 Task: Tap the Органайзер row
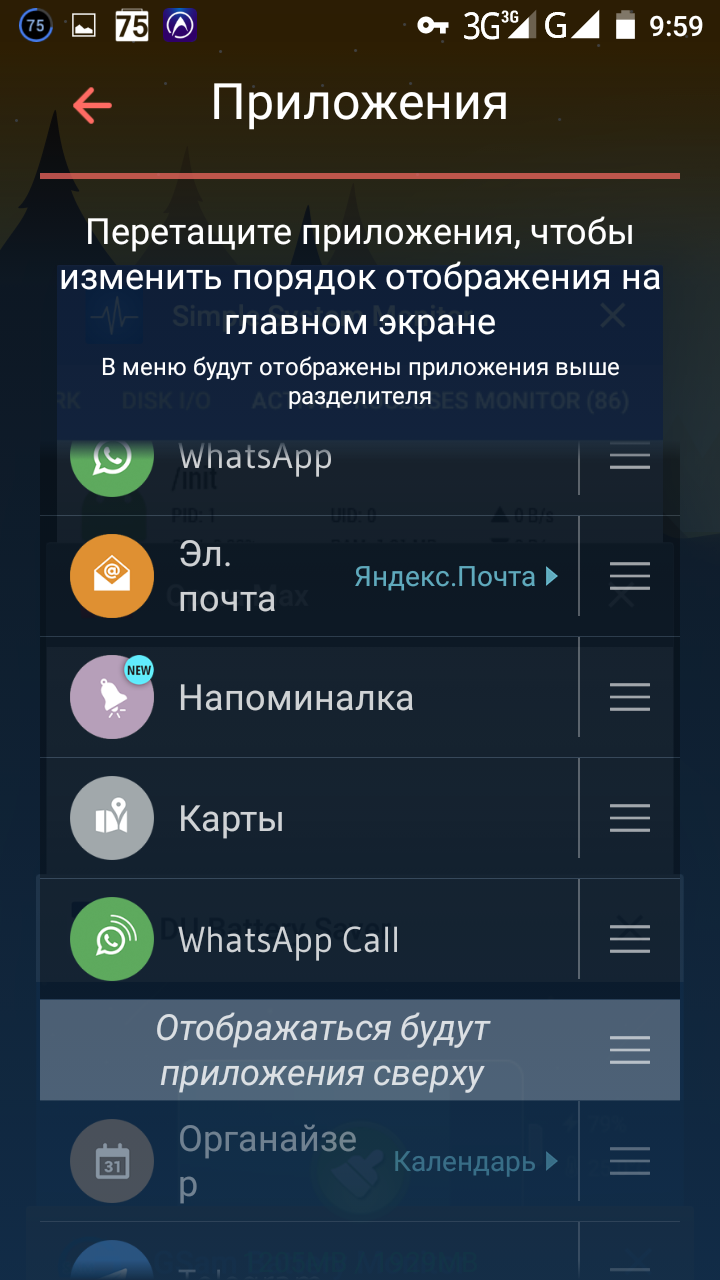point(266,1161)
